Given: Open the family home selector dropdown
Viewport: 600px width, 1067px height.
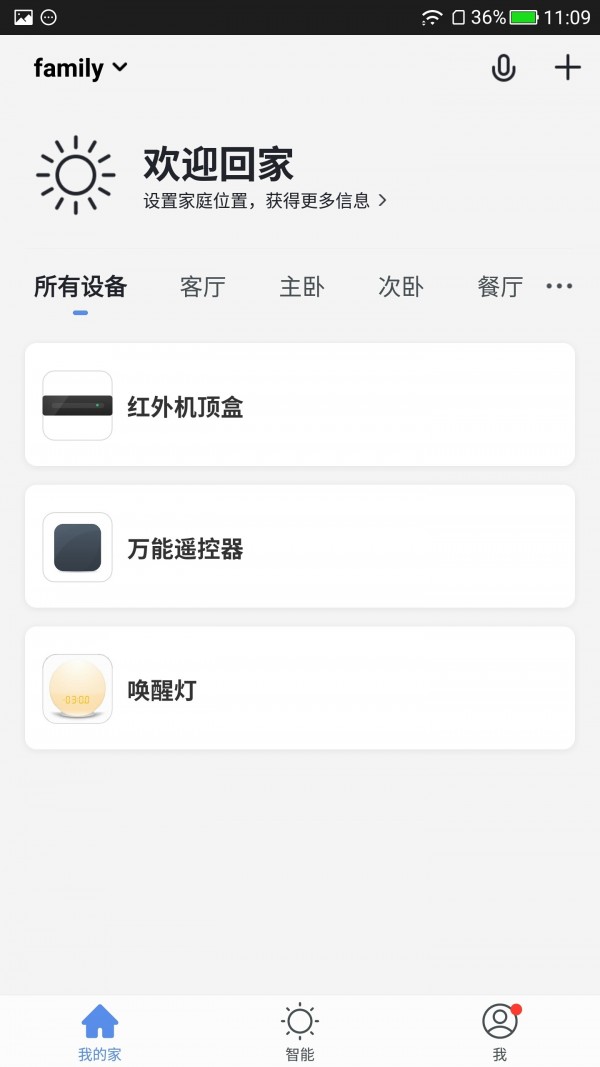Looking at the screenshot, I should [80, 68].
